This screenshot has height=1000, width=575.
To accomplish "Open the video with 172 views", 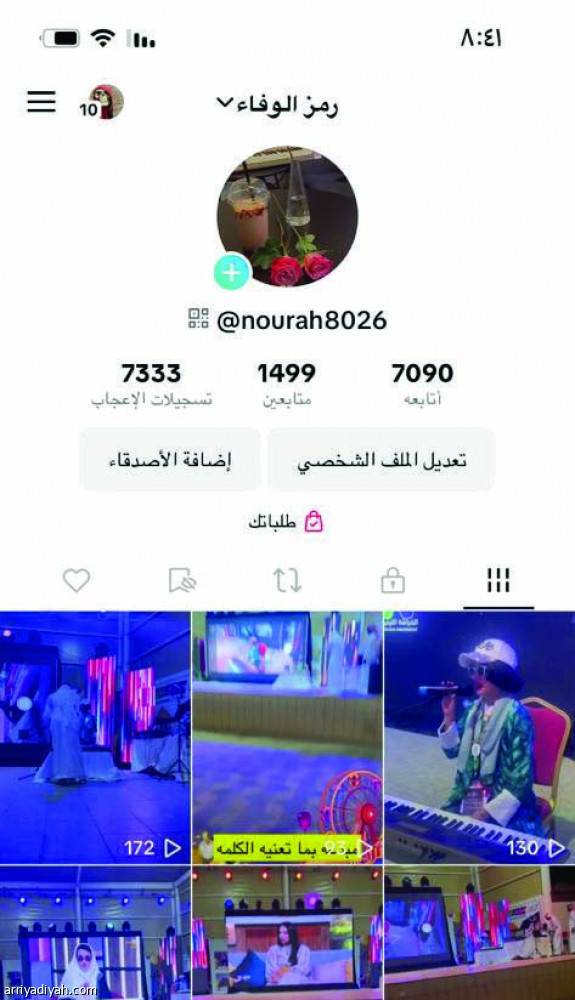I will [95, 737].
